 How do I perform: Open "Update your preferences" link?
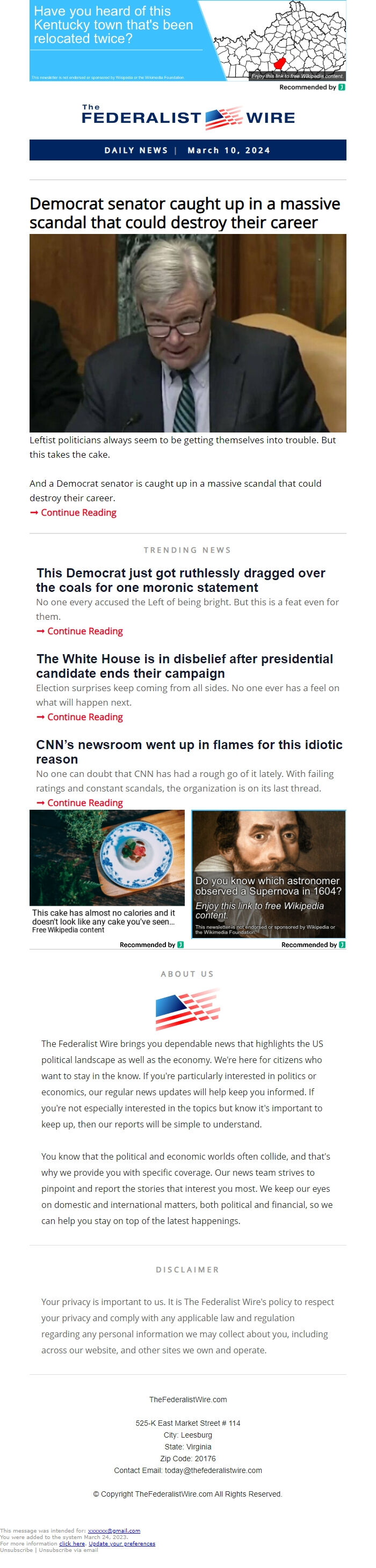(122, 1544)
